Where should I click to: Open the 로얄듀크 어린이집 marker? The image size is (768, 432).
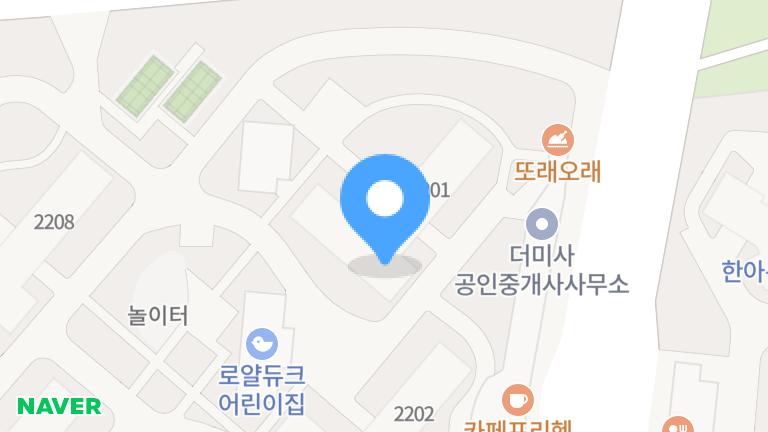262,345
